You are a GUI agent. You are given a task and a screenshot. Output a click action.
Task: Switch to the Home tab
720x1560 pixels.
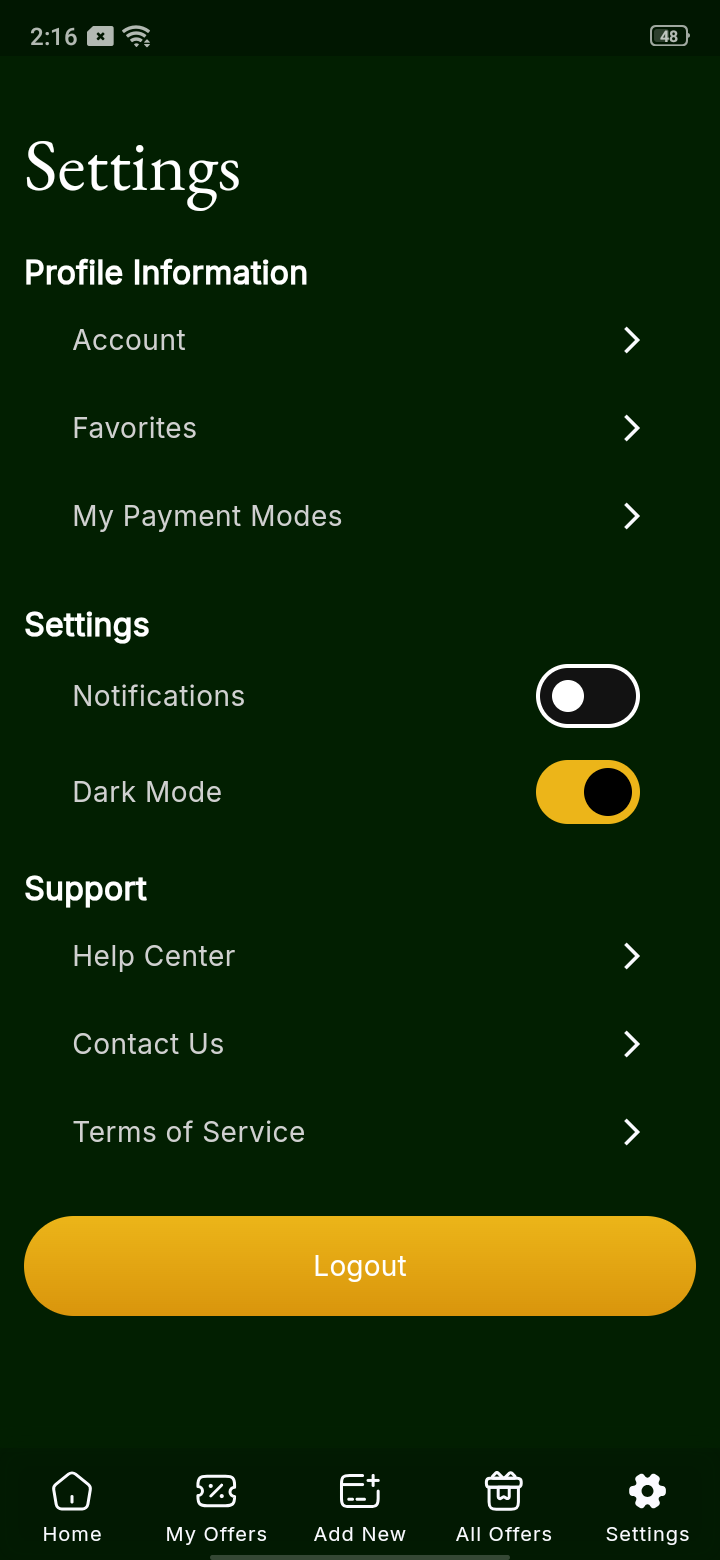click(x=72, y=1508)
